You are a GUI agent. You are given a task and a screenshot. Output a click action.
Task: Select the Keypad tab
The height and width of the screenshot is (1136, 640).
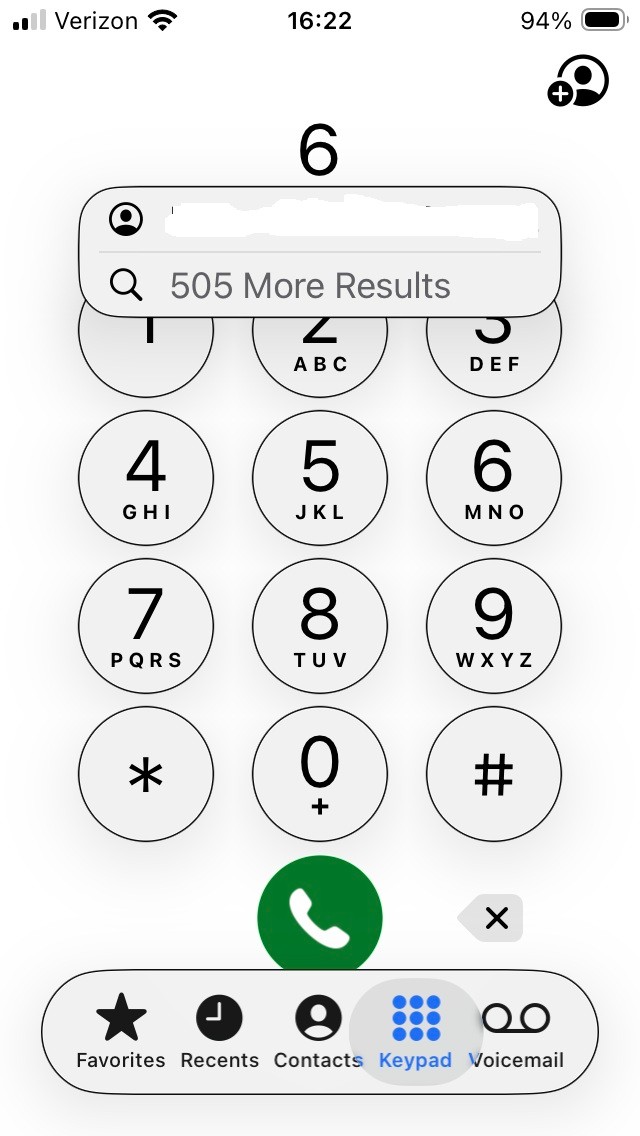[x=416, y=1032]
